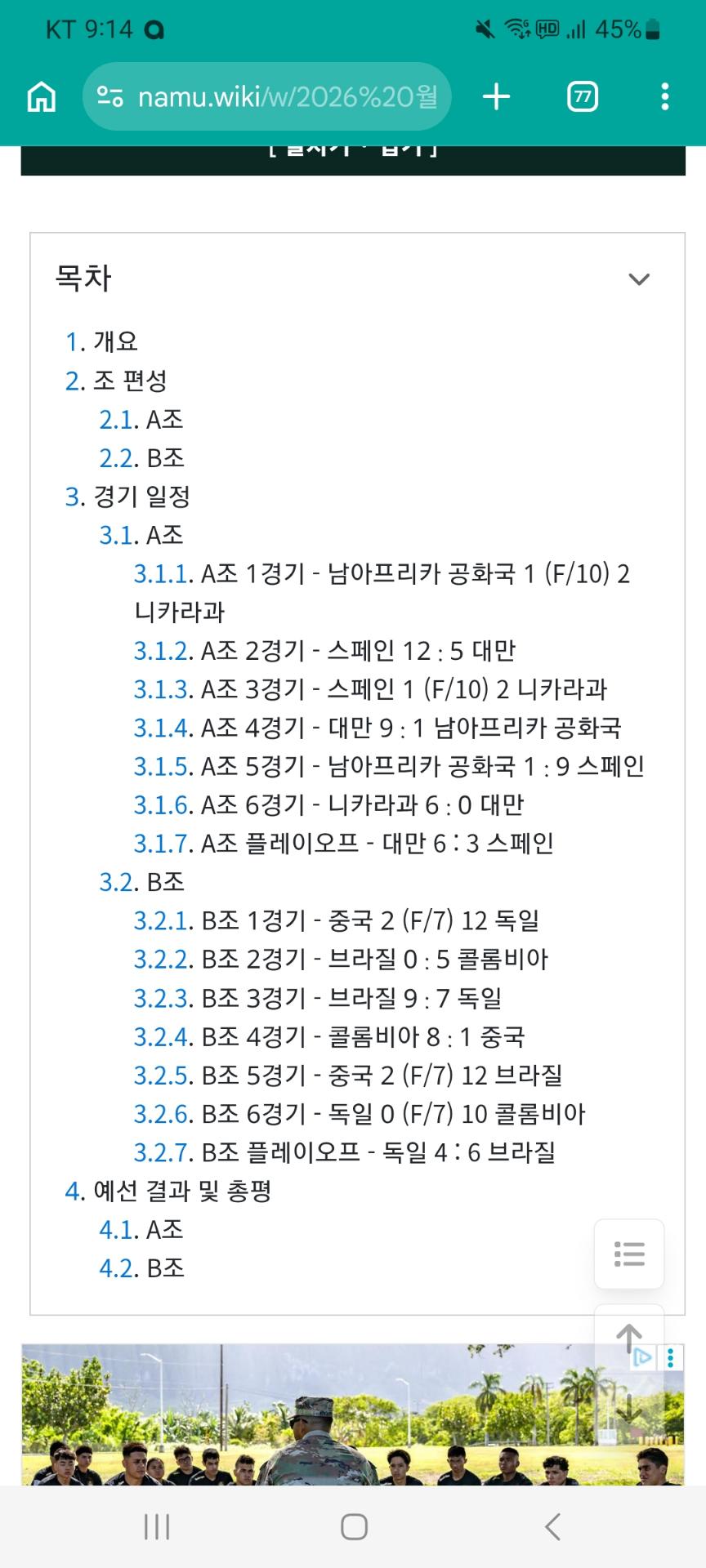Image resolution: width=706 pixels, height=1568 pixels.
Task: Jump to section 3. 경기 일정
Action: tap(75, 497)
